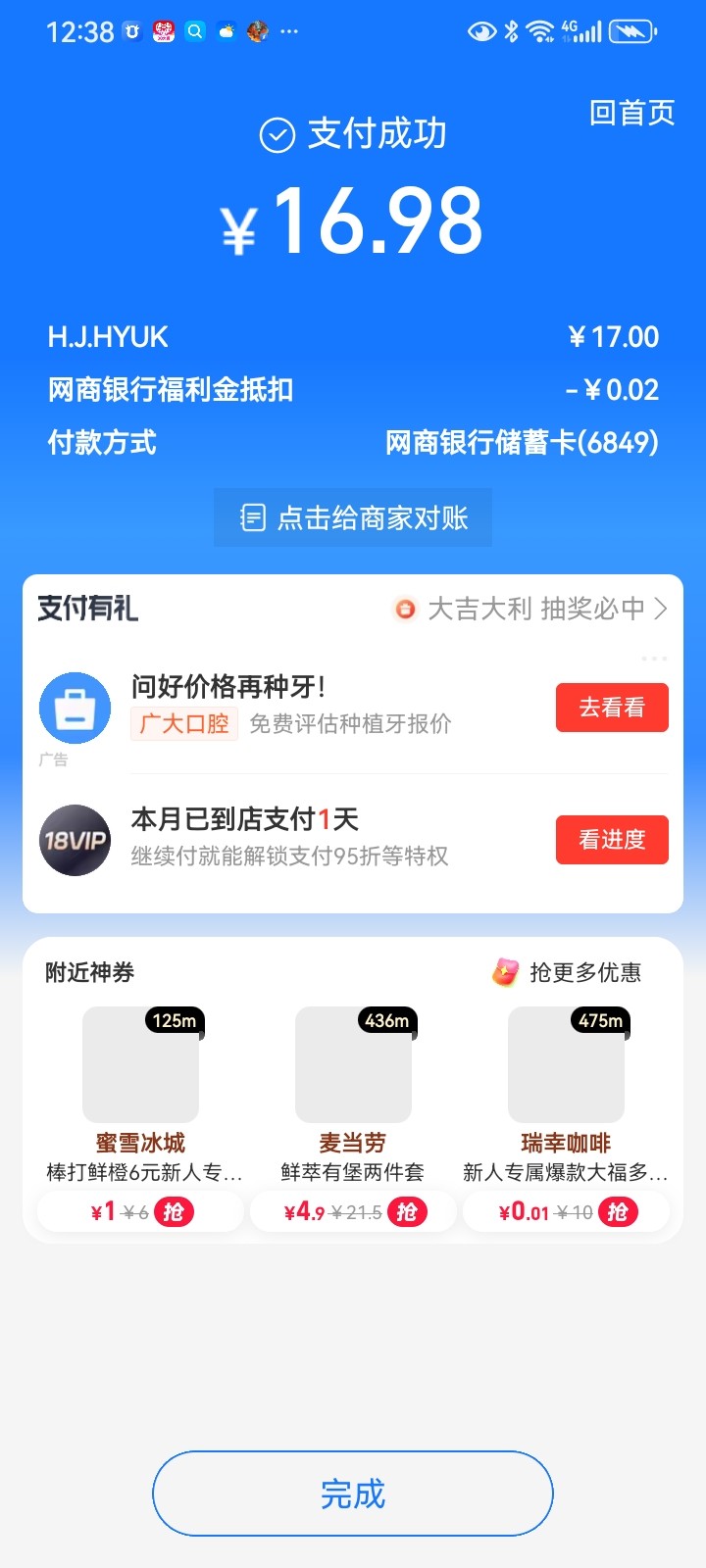The width and height of the screenshot is (706, 1568).
Task: Open the 抢更多优惠 deals link
Action: tap(568, 972)
